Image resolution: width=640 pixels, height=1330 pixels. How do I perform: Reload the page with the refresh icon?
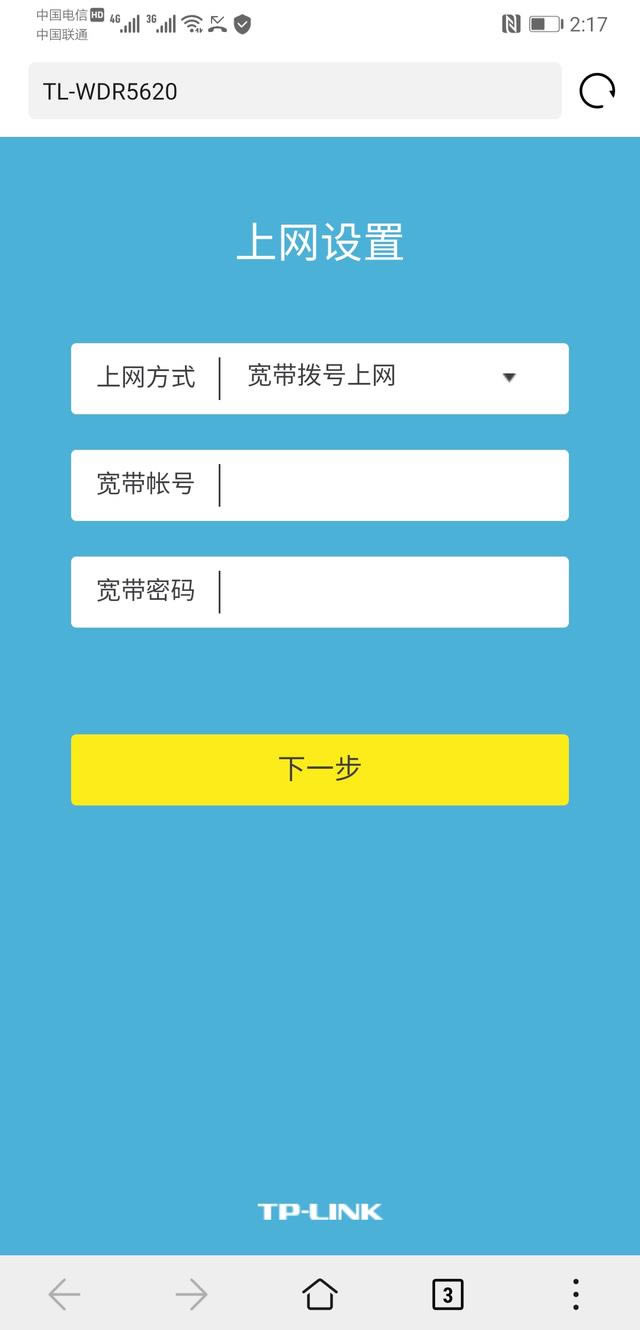(597, 91)
